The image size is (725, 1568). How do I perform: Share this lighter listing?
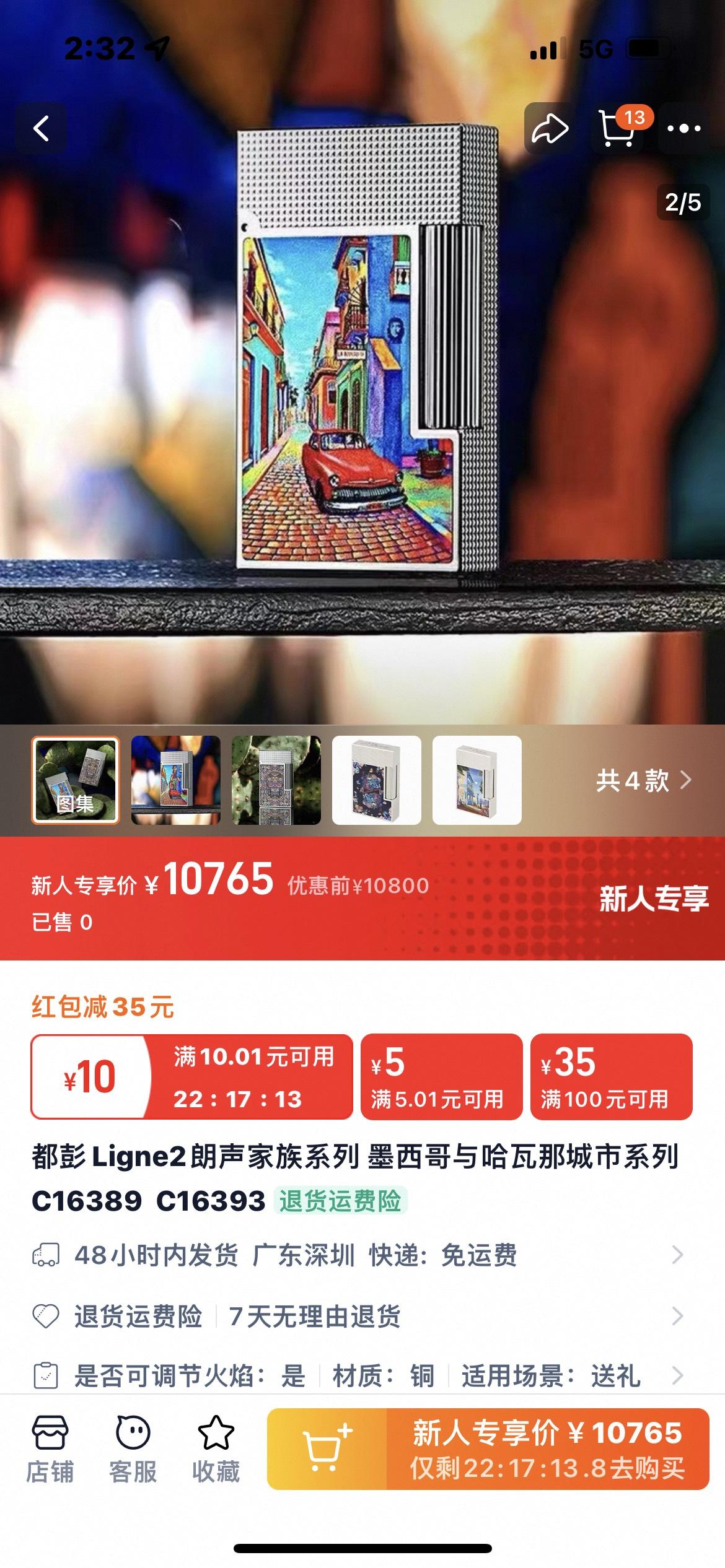(549, 129)
